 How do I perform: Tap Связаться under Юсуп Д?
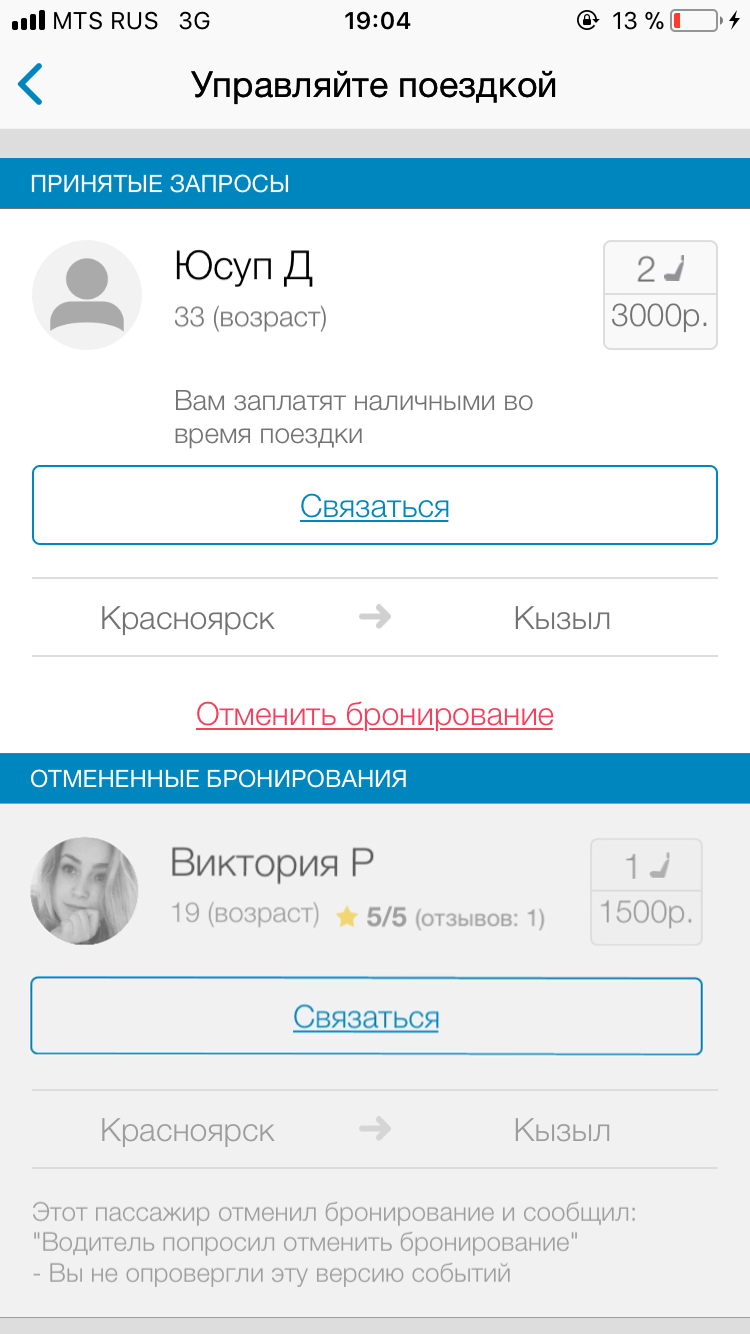click(375, 505)
